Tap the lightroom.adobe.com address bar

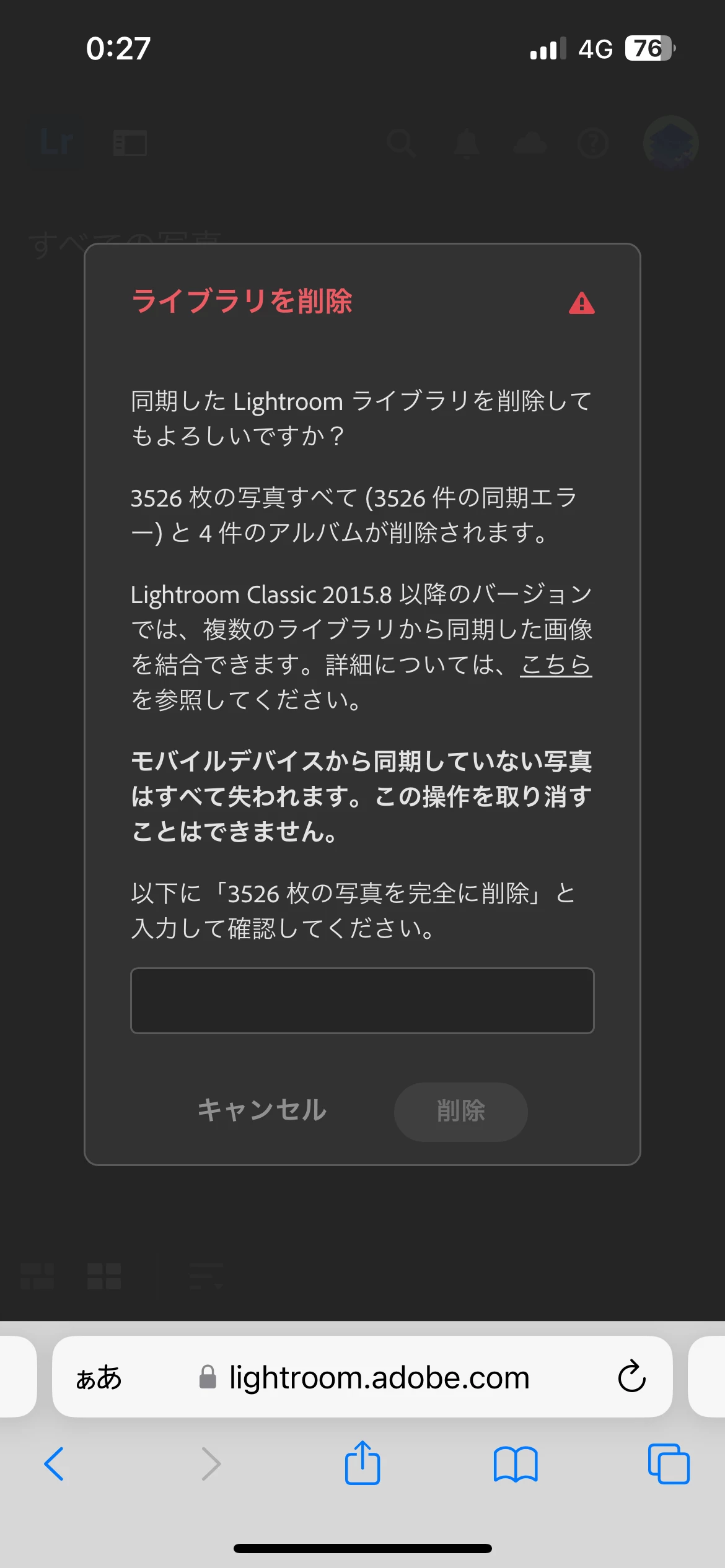tap(378, 1378)
